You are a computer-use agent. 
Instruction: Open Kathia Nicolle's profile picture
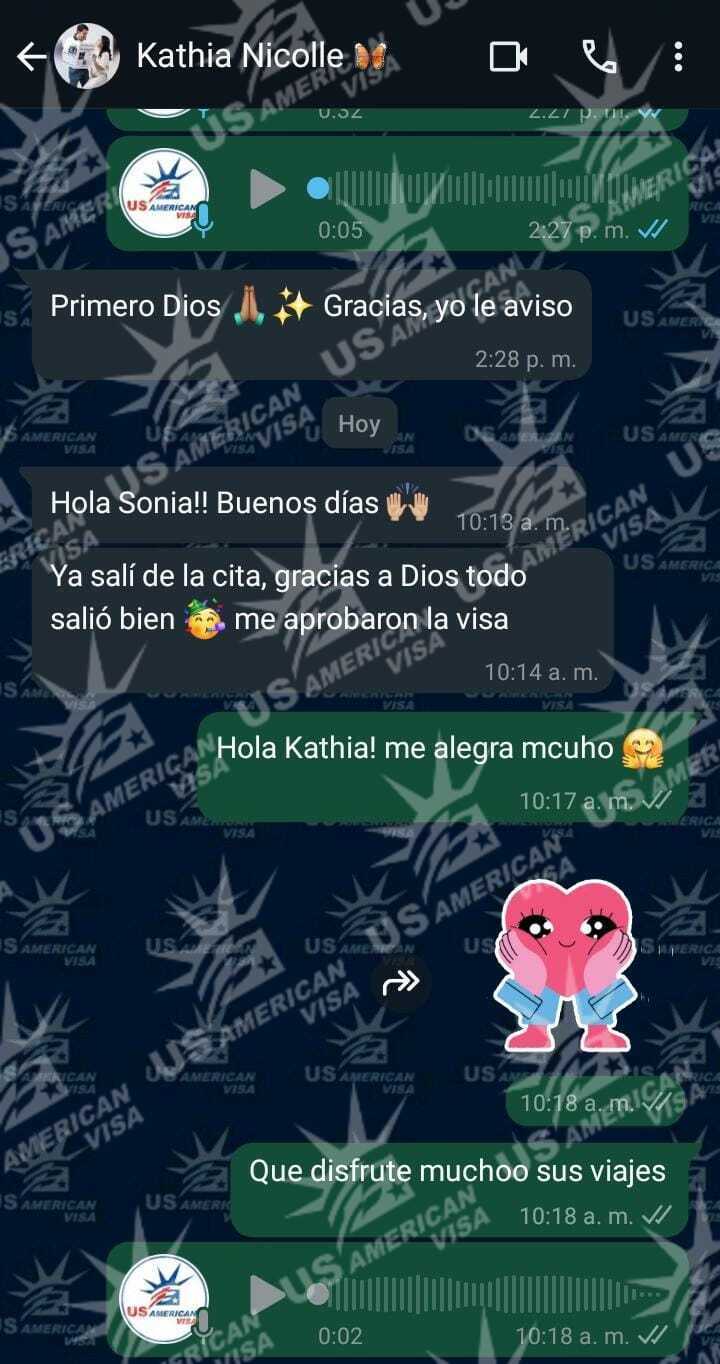click(x=87, y=57)
